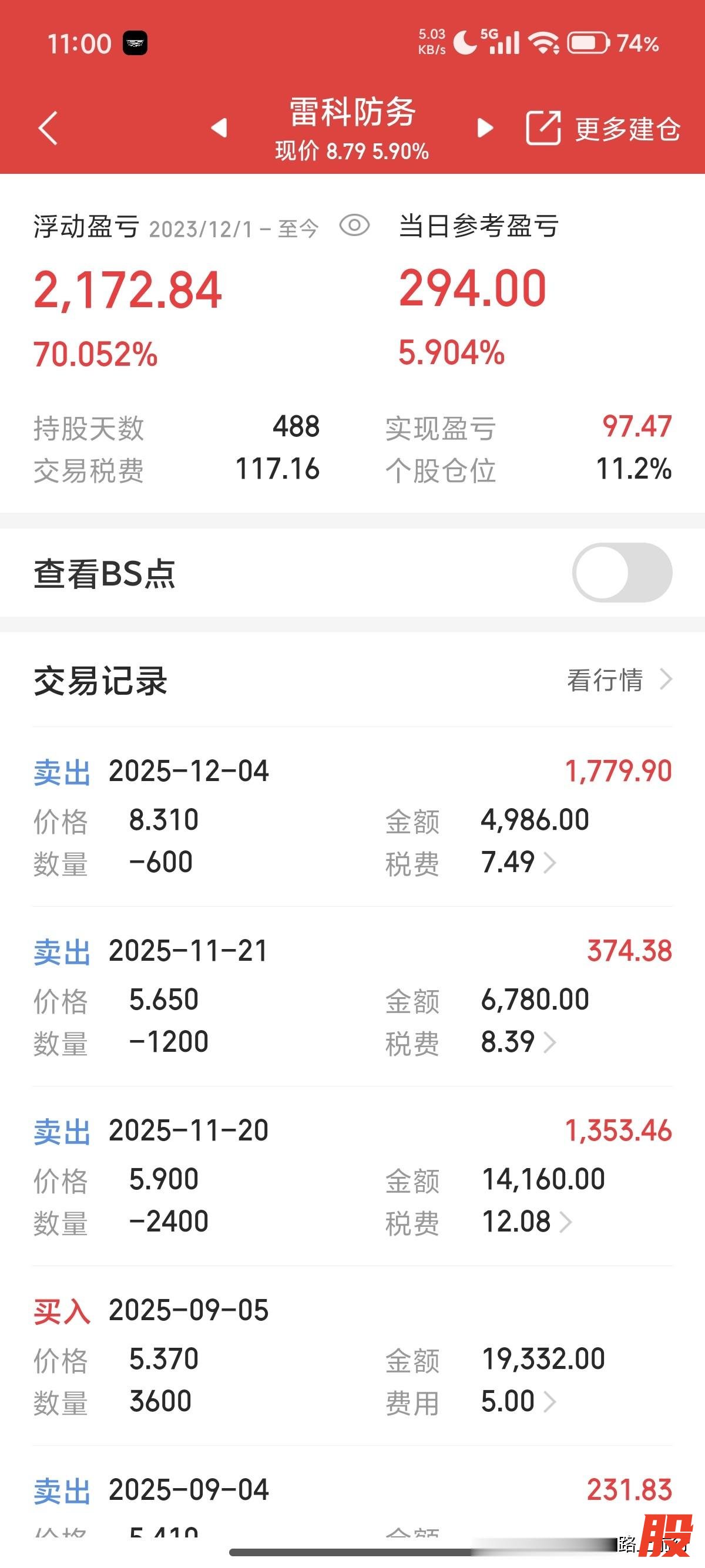The image size is (705, 1568).
Task: Open 看行情 market view
Action: point(619,680)
